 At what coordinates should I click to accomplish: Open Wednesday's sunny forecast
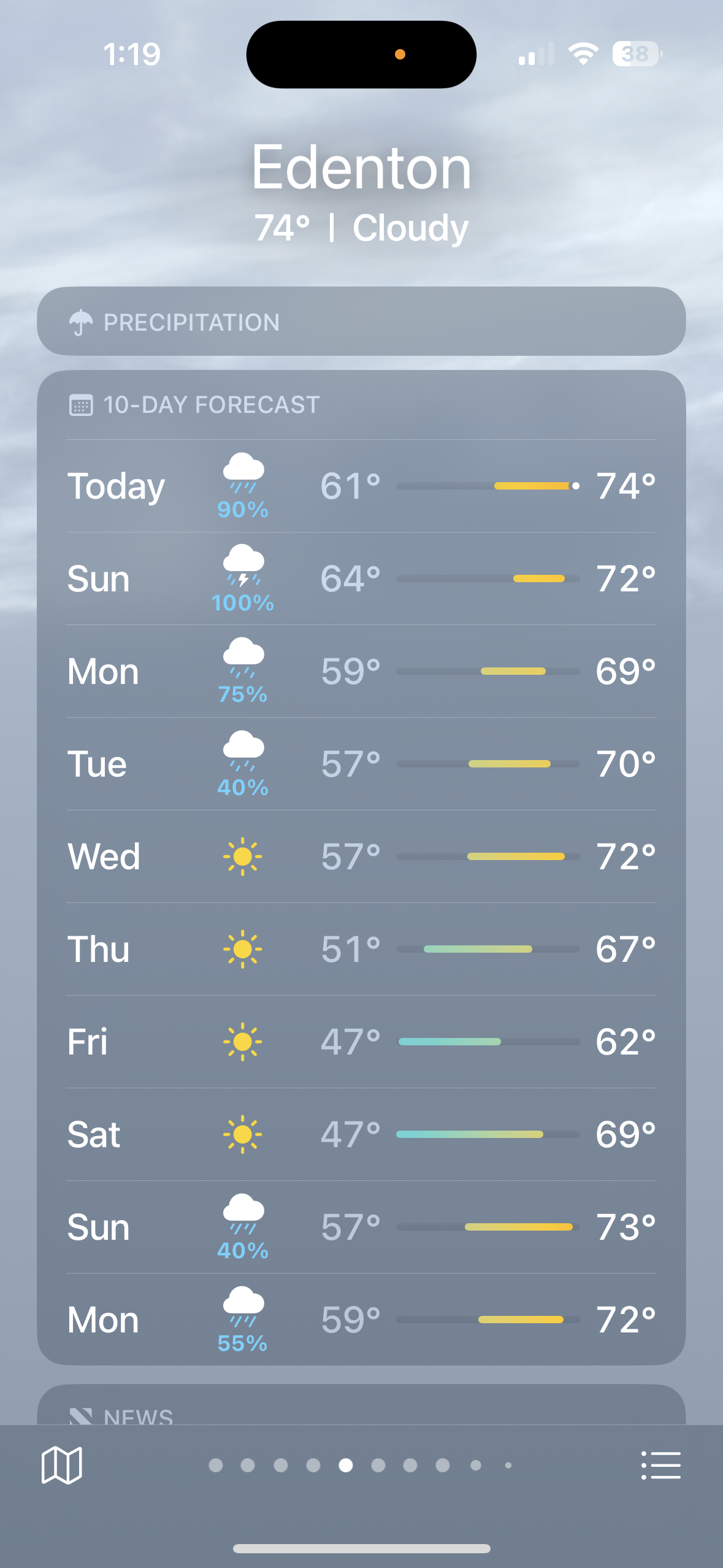pos(361,857)
